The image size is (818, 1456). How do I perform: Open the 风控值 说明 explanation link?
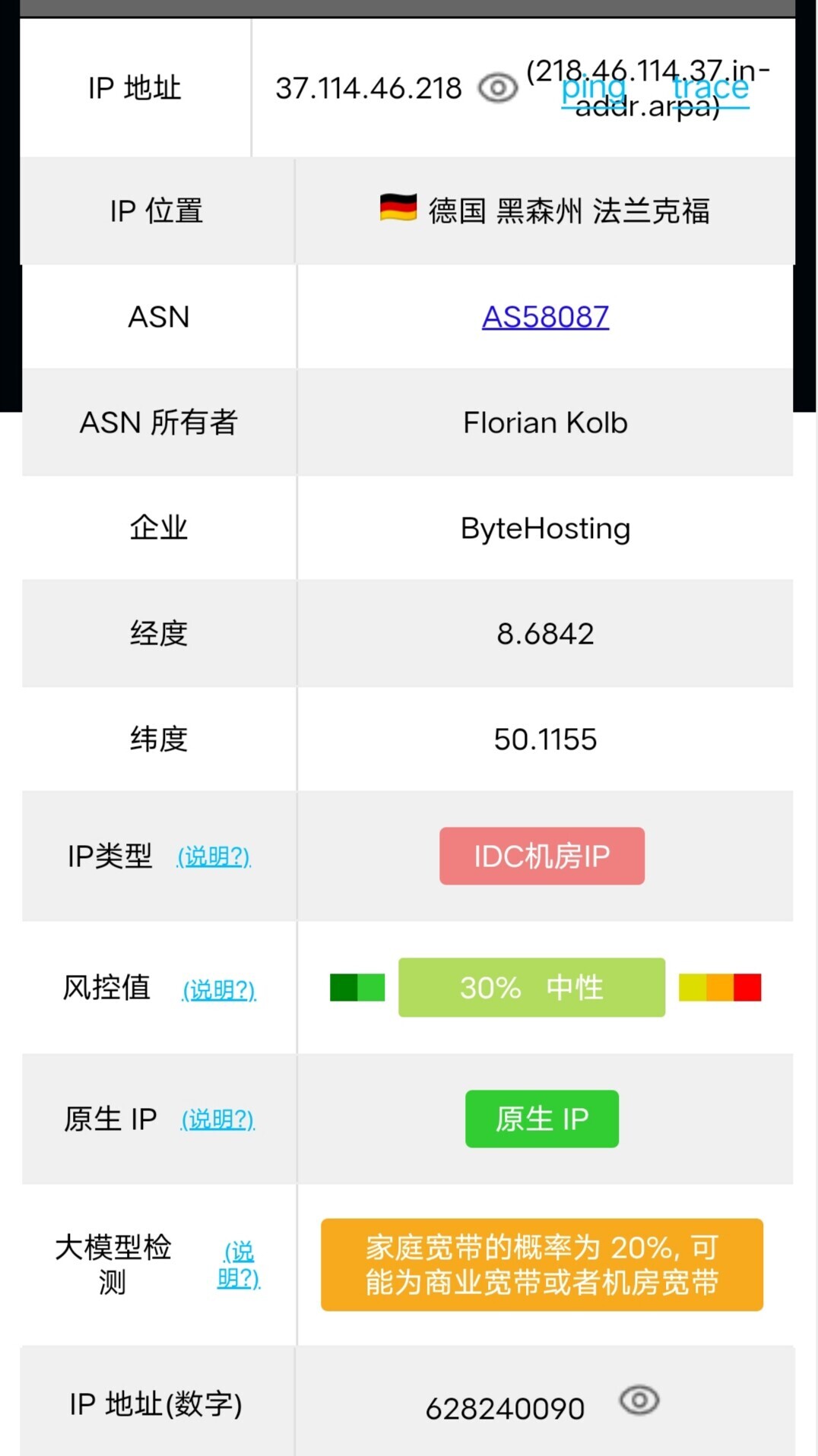[x=220, y=989]
